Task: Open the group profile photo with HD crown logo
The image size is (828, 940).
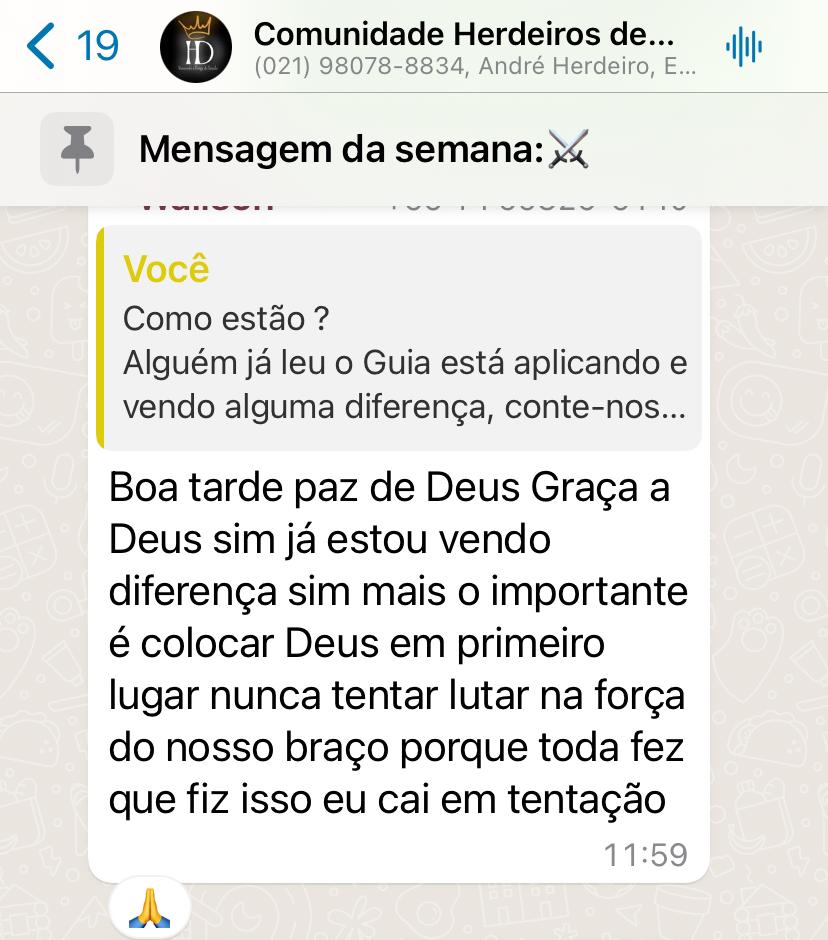Action: tap(196, 44)
